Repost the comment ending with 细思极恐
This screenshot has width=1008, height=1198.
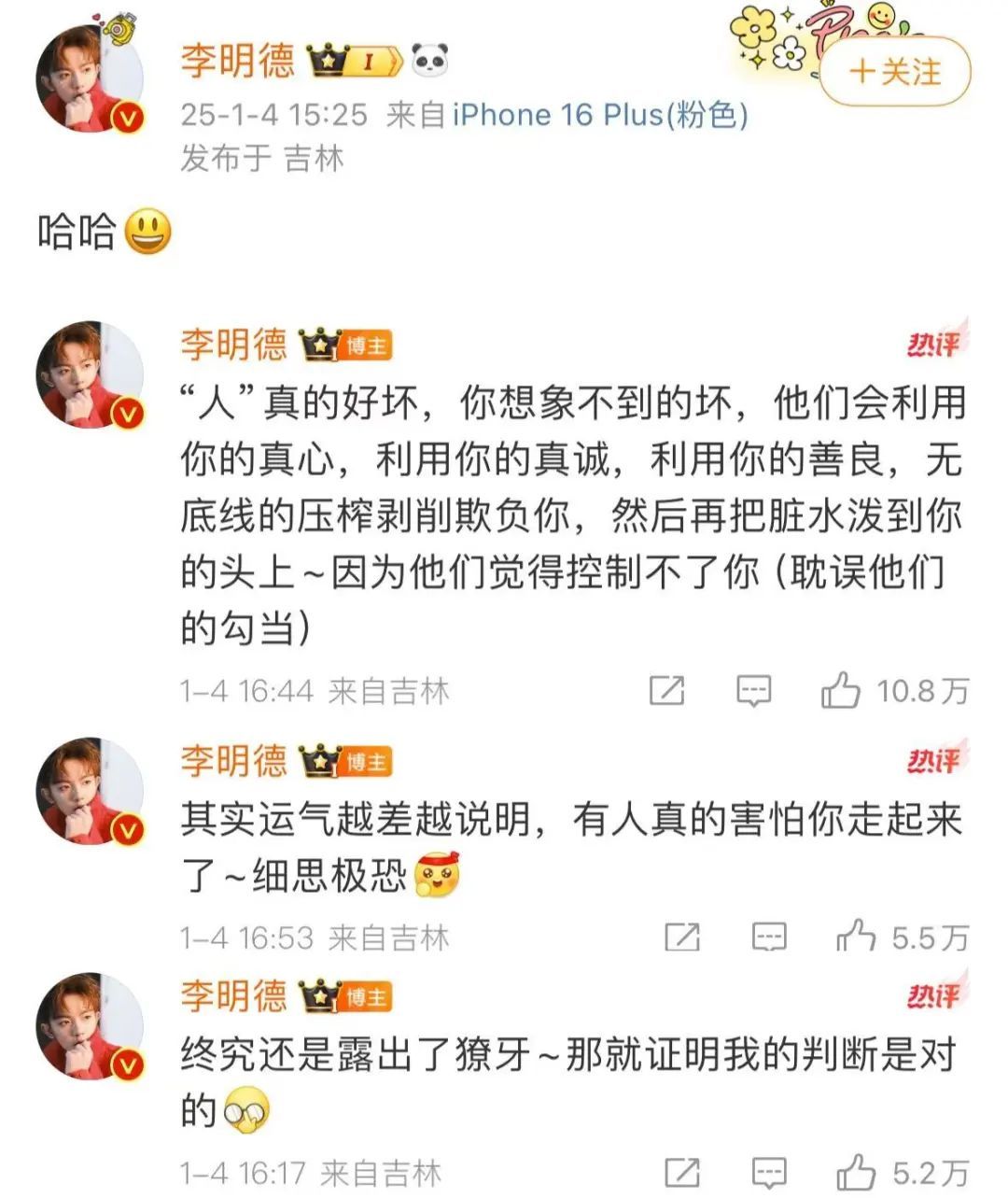[x=682, y=937]
